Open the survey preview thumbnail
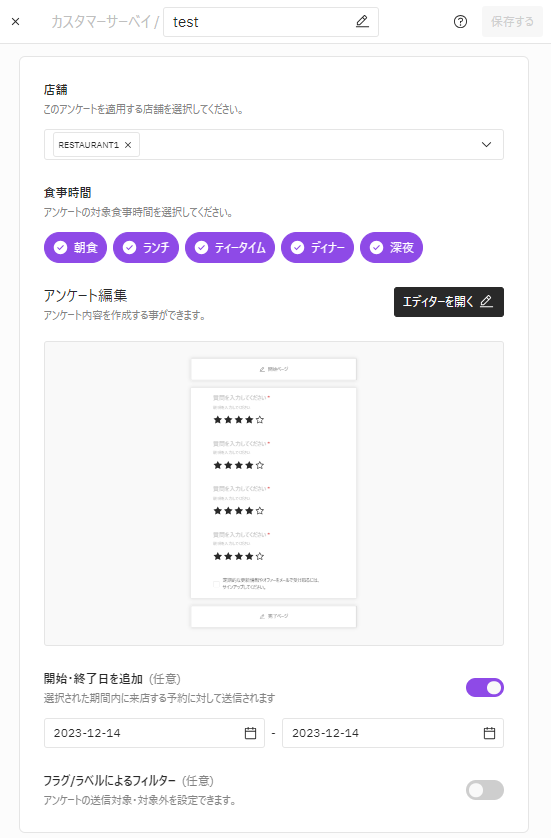The height and width of the screenshot is (838, 551). [x=274, y=493]
